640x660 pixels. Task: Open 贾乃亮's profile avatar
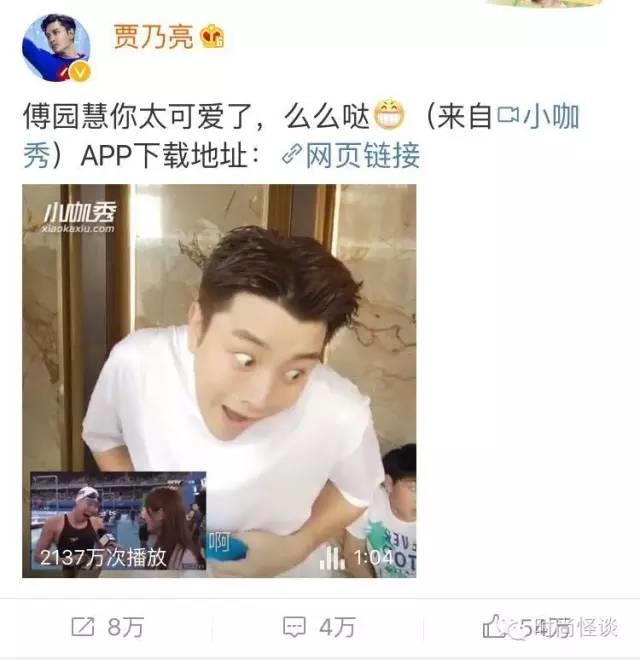56,47
